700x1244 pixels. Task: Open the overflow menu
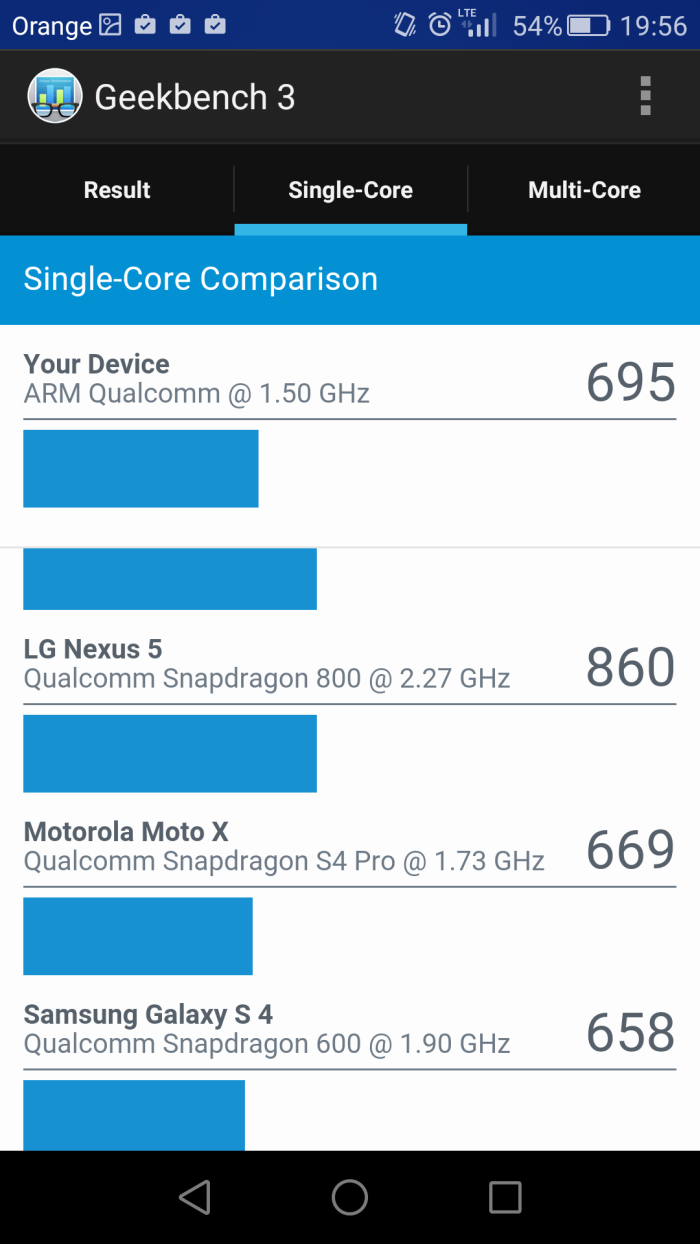click(646, 96)
